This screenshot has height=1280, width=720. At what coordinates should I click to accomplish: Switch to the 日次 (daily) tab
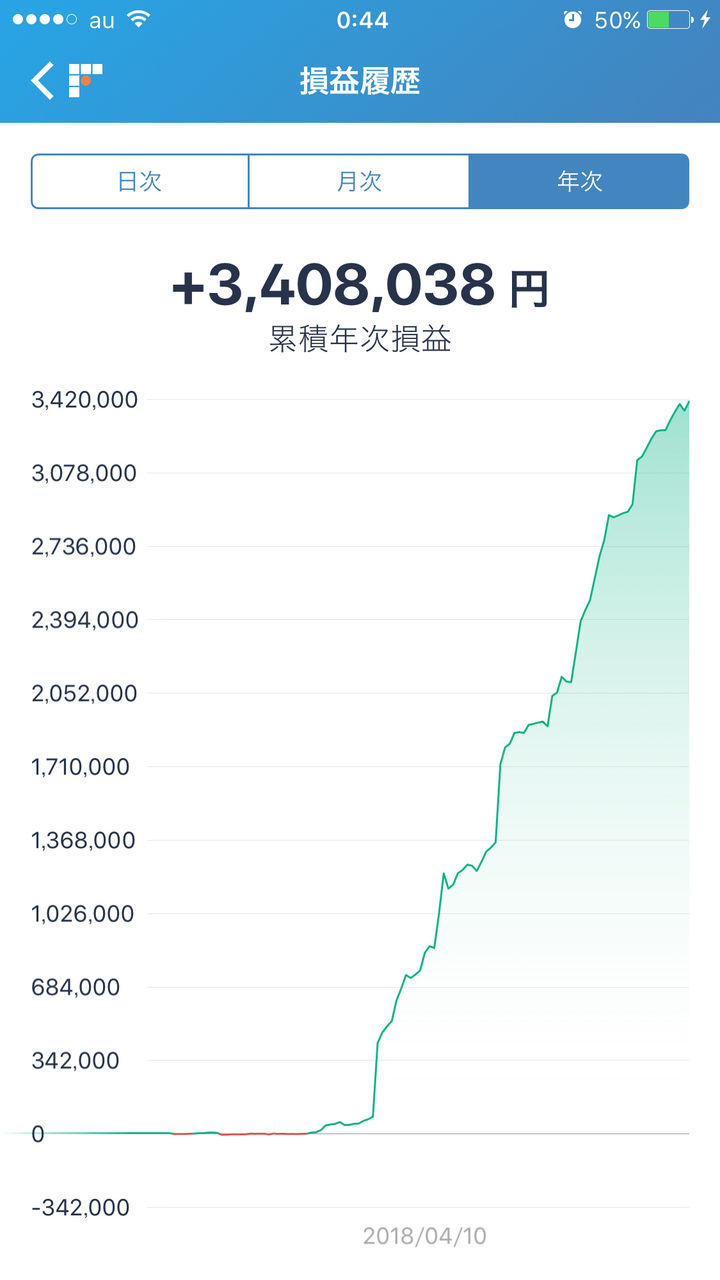[140, 180]
